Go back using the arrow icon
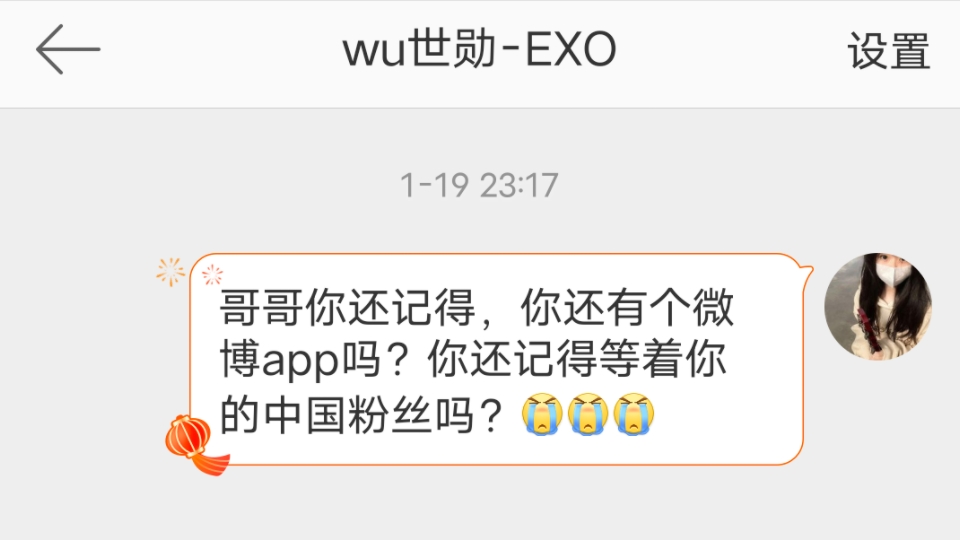Viewport: 960px width, 540px height. click(68, 50)
